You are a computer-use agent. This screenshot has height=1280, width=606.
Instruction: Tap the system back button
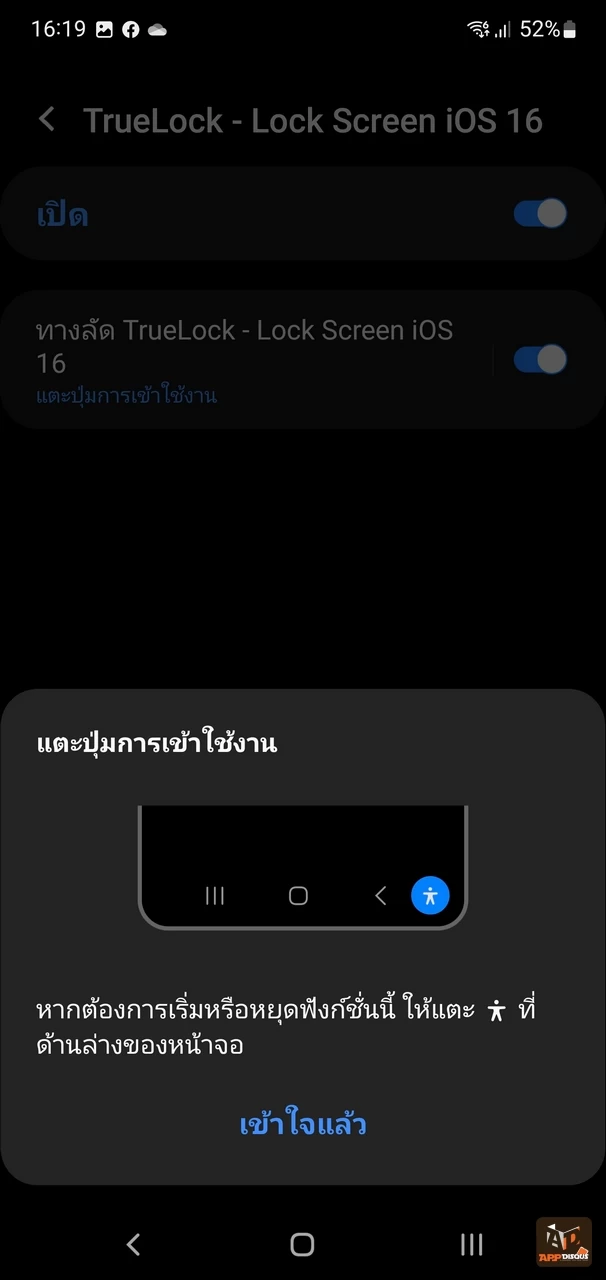tap(133, 1244)
